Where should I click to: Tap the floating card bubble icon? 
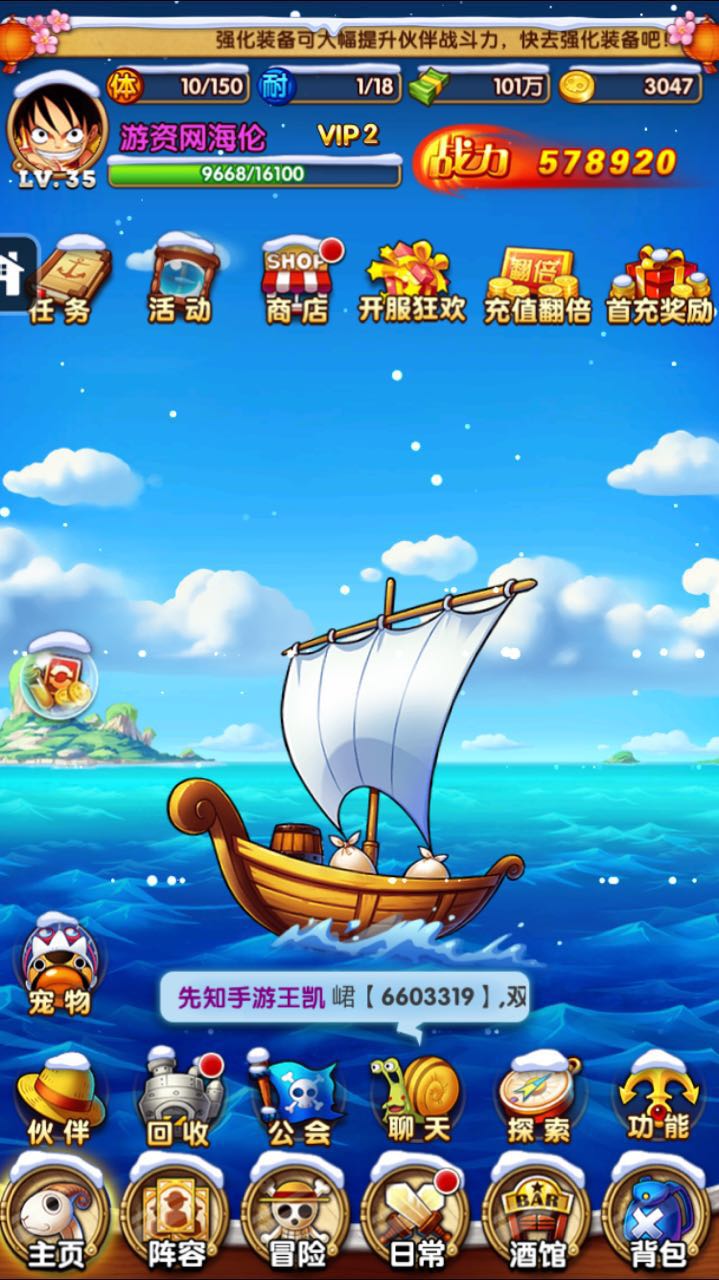(58, 676)
